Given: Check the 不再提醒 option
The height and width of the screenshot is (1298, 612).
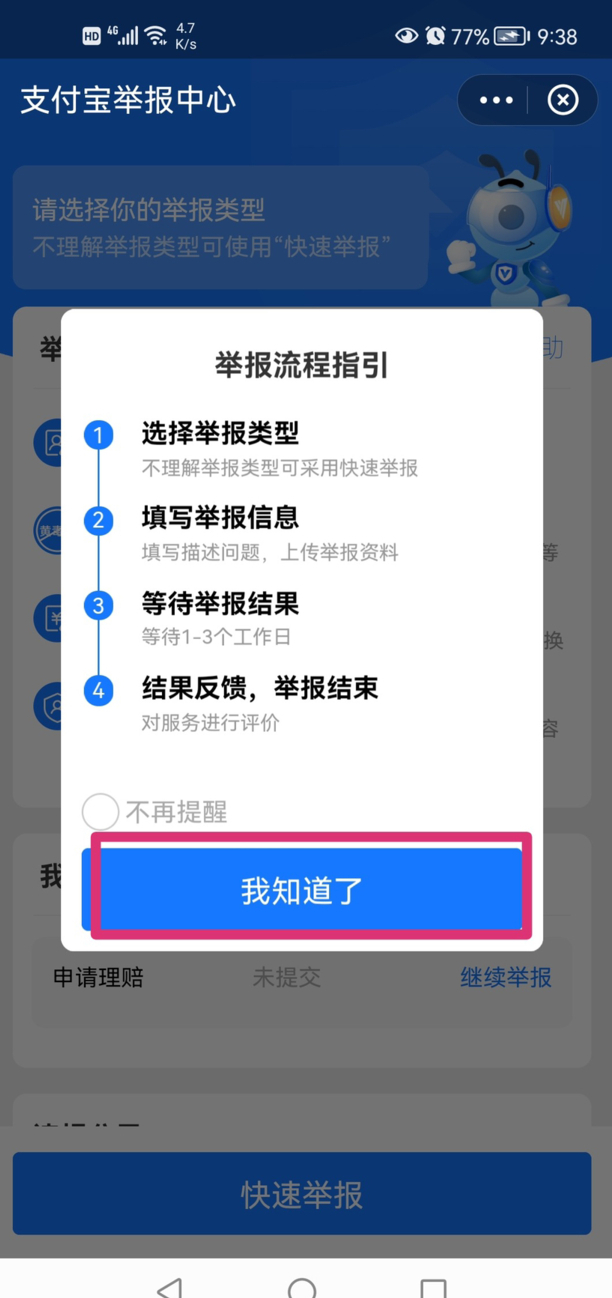Looking at the screenshot, I should pyautogui.click(x=100, y=812).
